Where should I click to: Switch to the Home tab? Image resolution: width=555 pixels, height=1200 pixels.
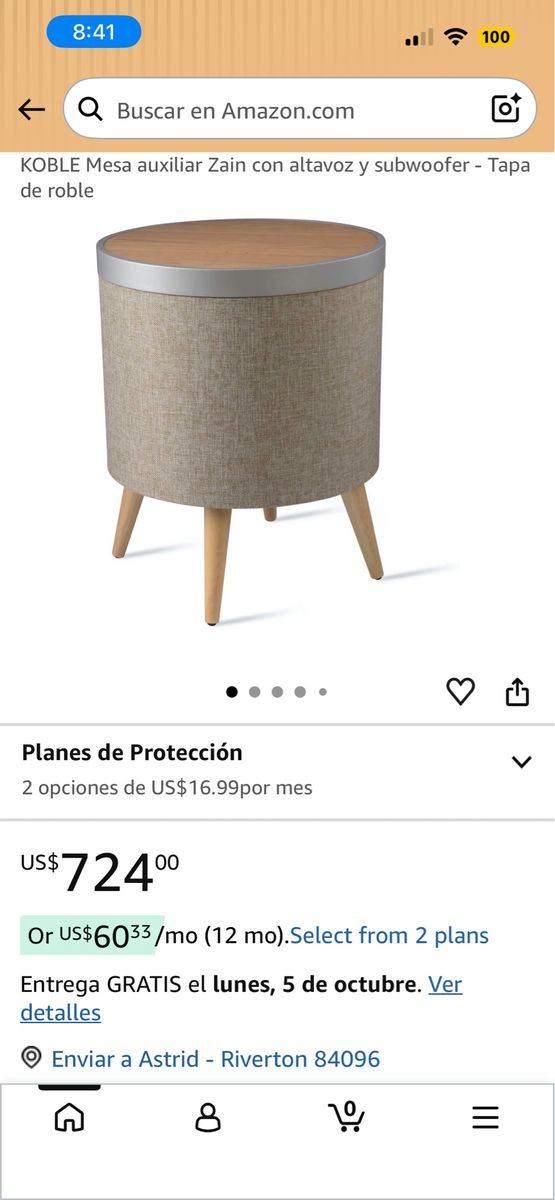pyautogui.click(x=69, y=1117)
